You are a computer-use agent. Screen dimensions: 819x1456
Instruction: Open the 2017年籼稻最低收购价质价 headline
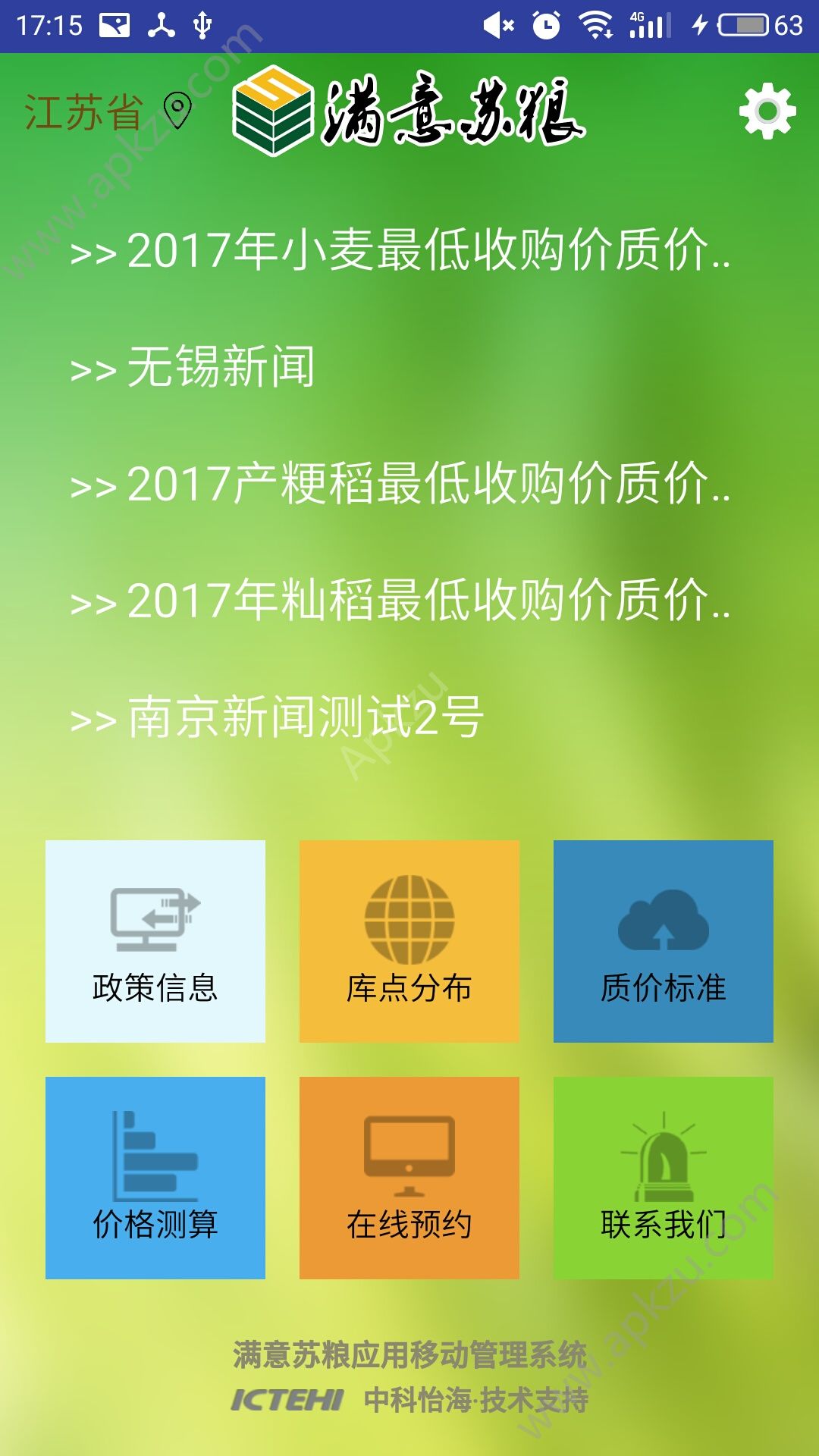click(402, 603)
